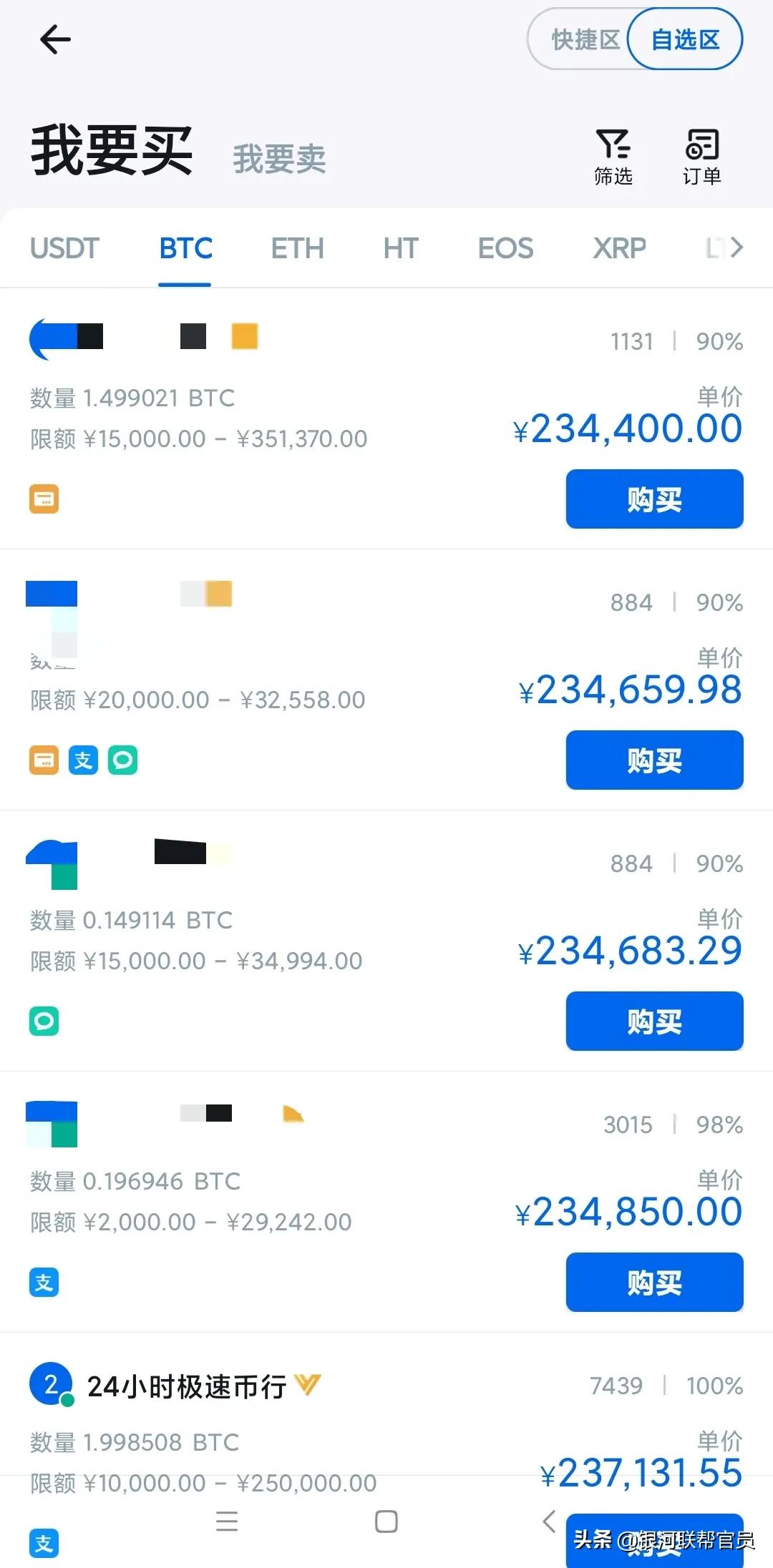Select the 自选区 segment
The image size is (773, 1568).
point(685,39)
